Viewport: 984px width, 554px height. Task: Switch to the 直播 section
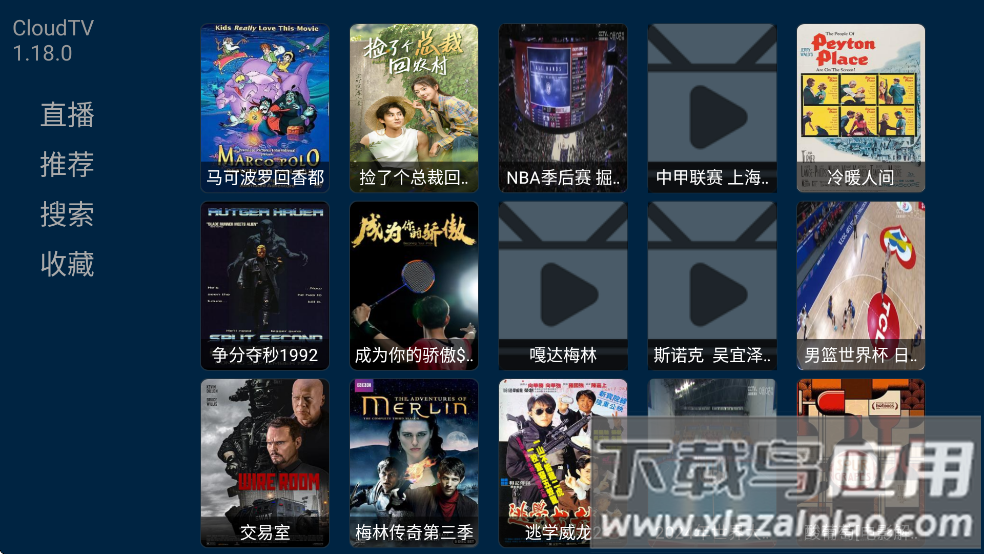(67, 115)
